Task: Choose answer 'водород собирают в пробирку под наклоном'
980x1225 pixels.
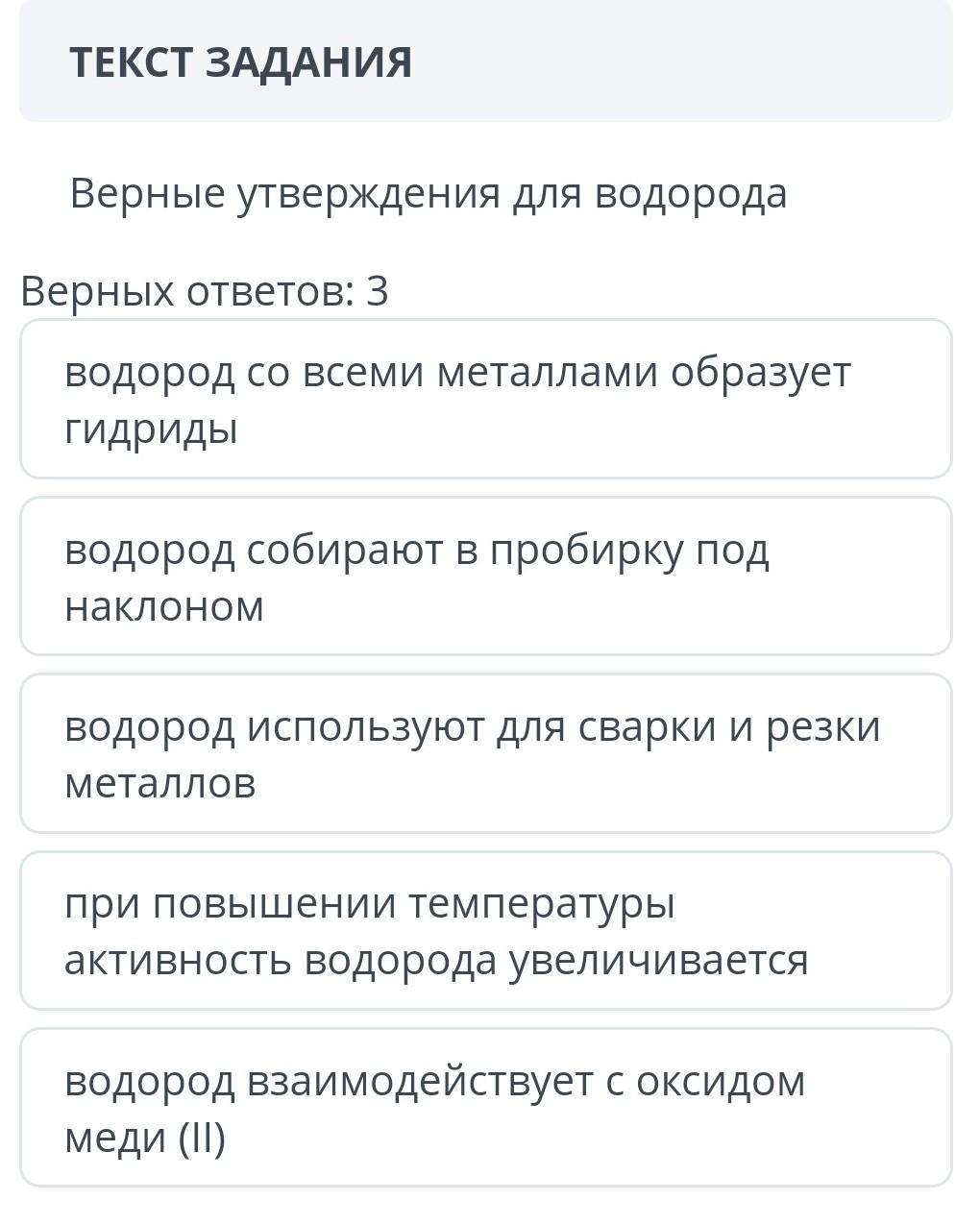Action: point(485,576)
